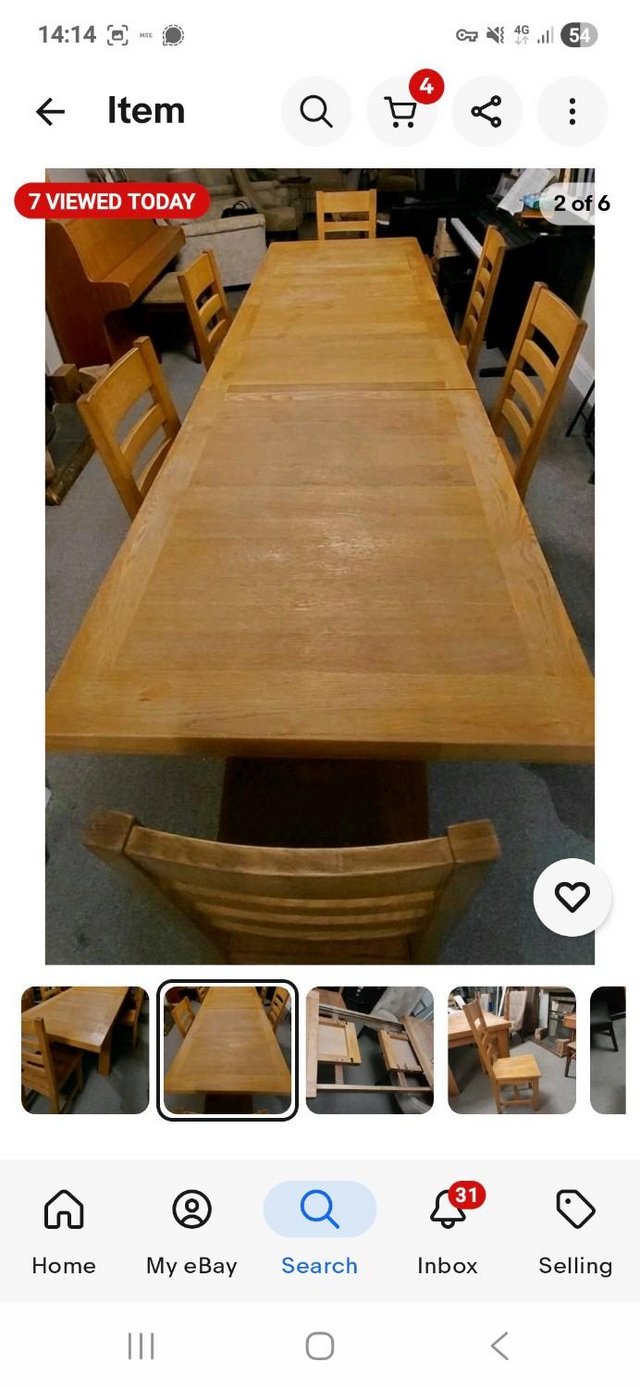
Task: Open the main oak table photo
Action: [x=320, y=560]
